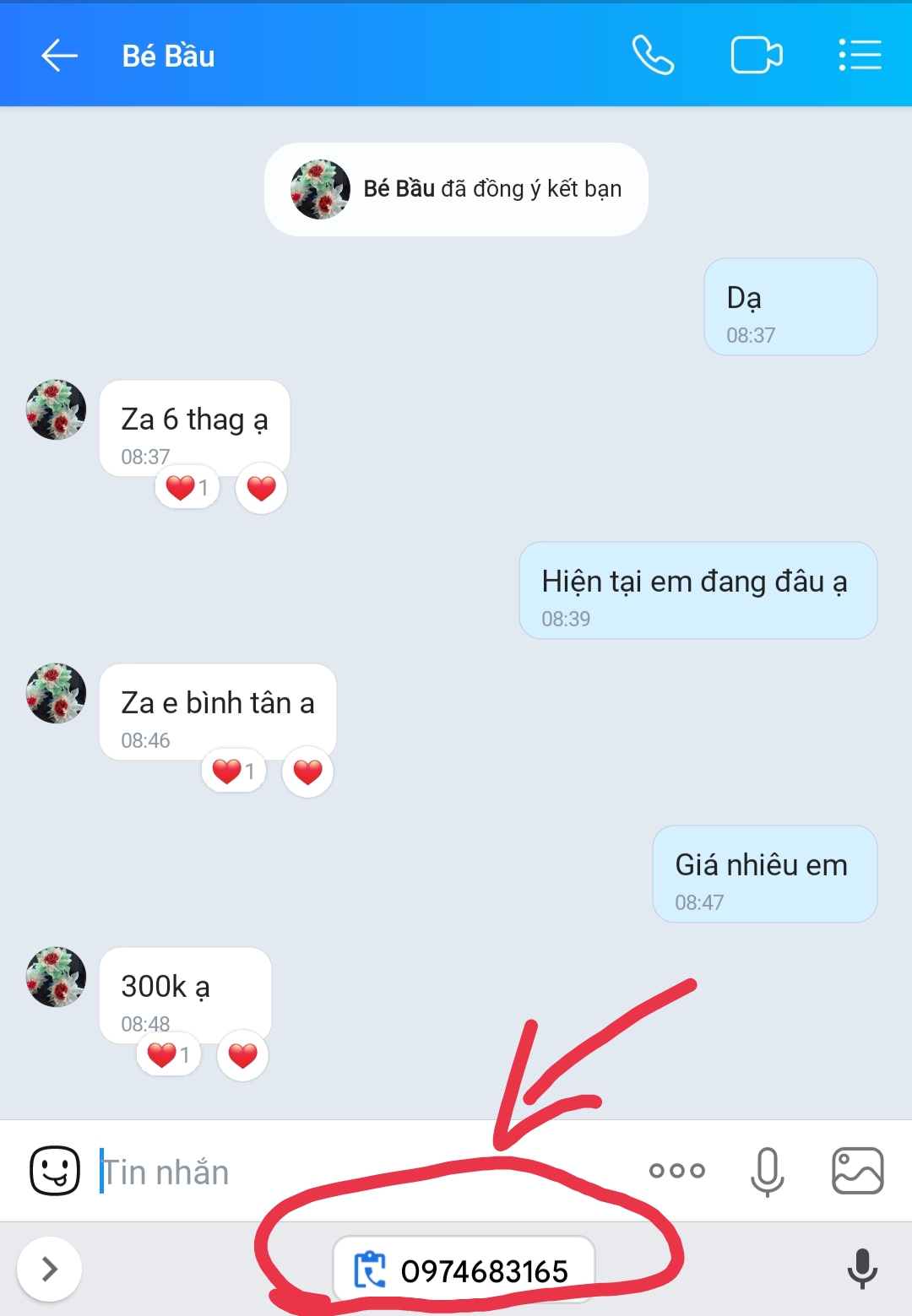This screenshot has width=912, height=1316.
Task: Open the sticker and emoji picker
Action: pos(55,1170)
